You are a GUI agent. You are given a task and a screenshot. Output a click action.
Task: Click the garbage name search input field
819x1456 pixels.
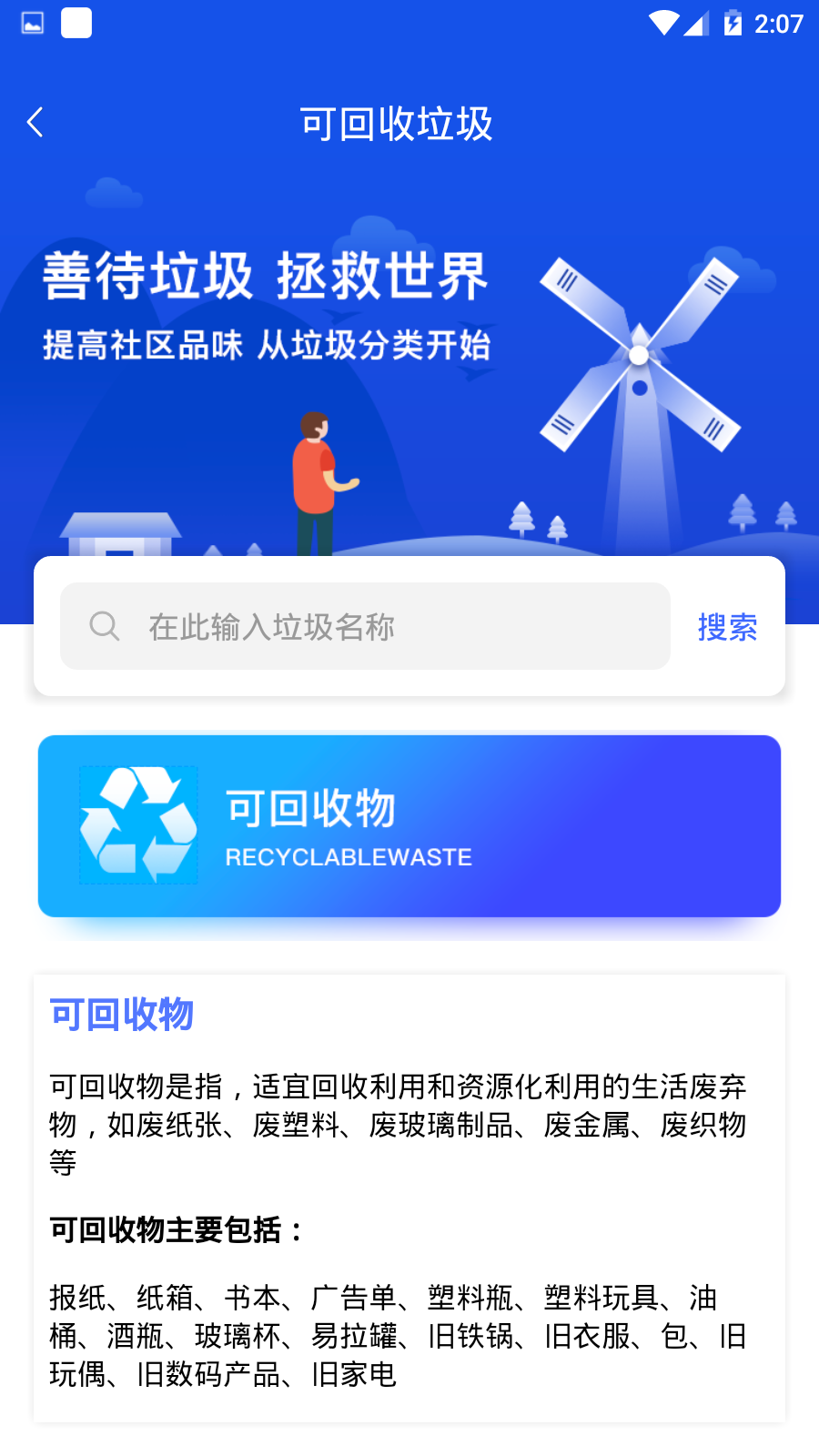[x=364, y=625]
